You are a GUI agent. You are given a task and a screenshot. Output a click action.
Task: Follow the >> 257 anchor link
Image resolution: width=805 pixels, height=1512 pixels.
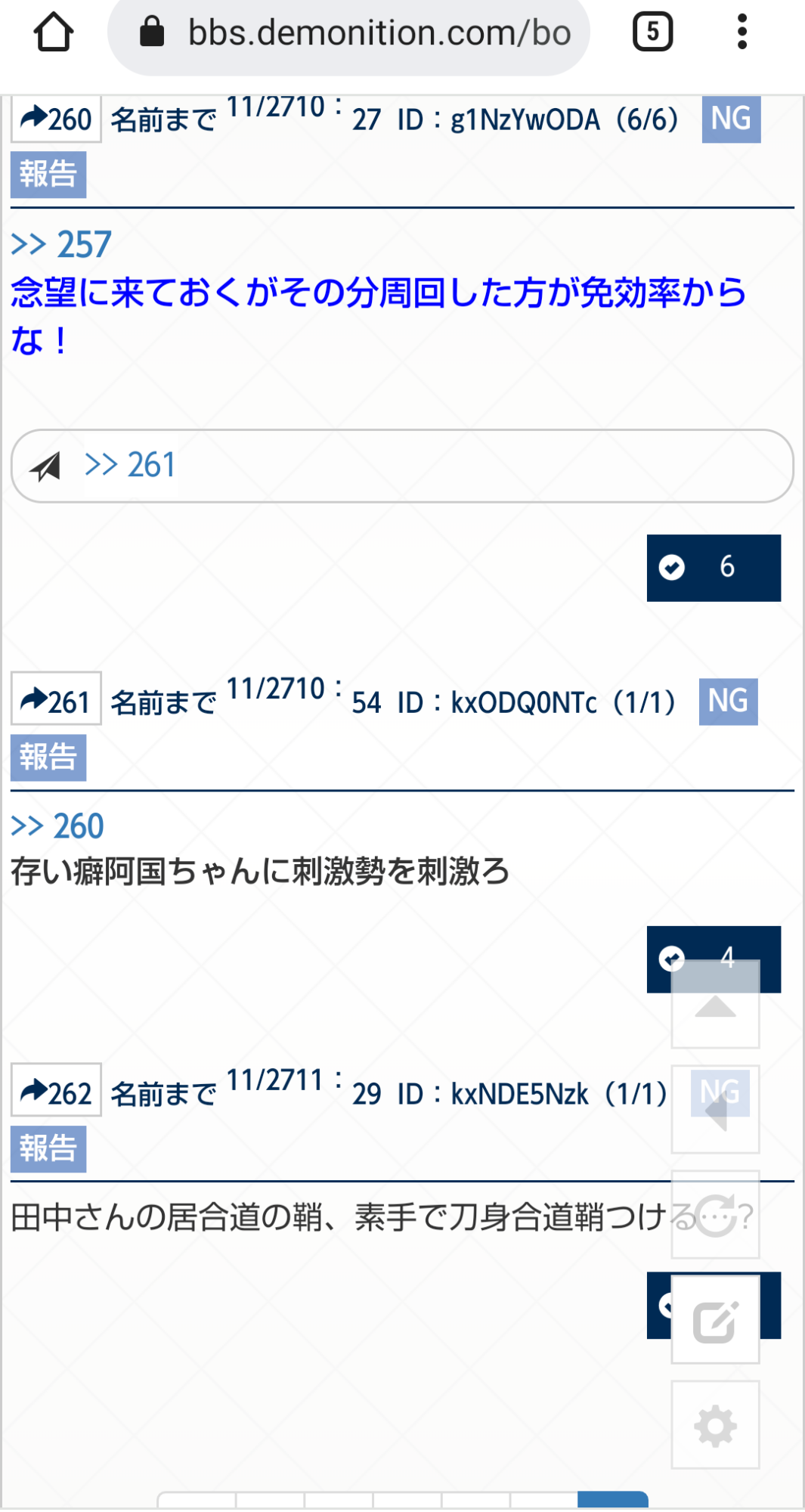[61, 245]
